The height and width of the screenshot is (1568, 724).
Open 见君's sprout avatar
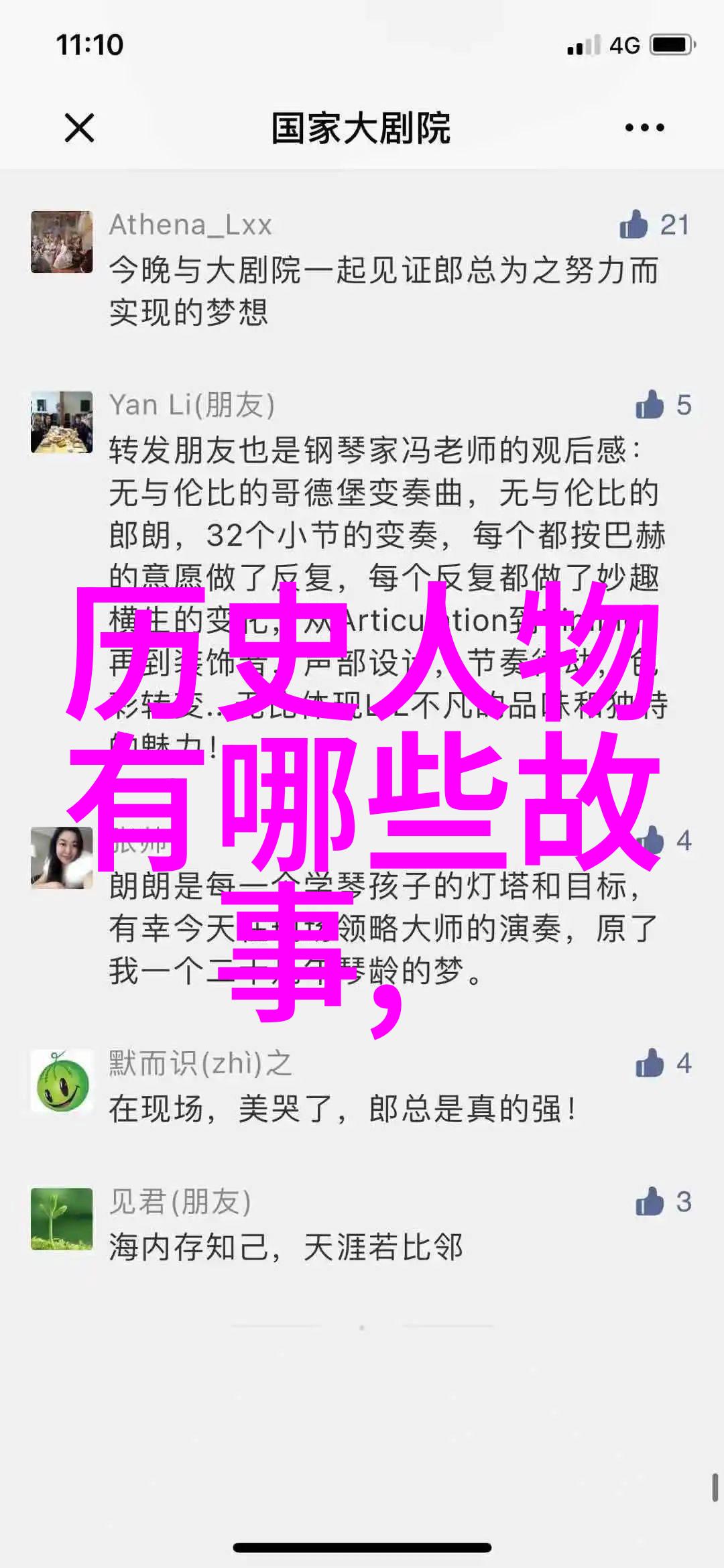[x=62, y=1219]
